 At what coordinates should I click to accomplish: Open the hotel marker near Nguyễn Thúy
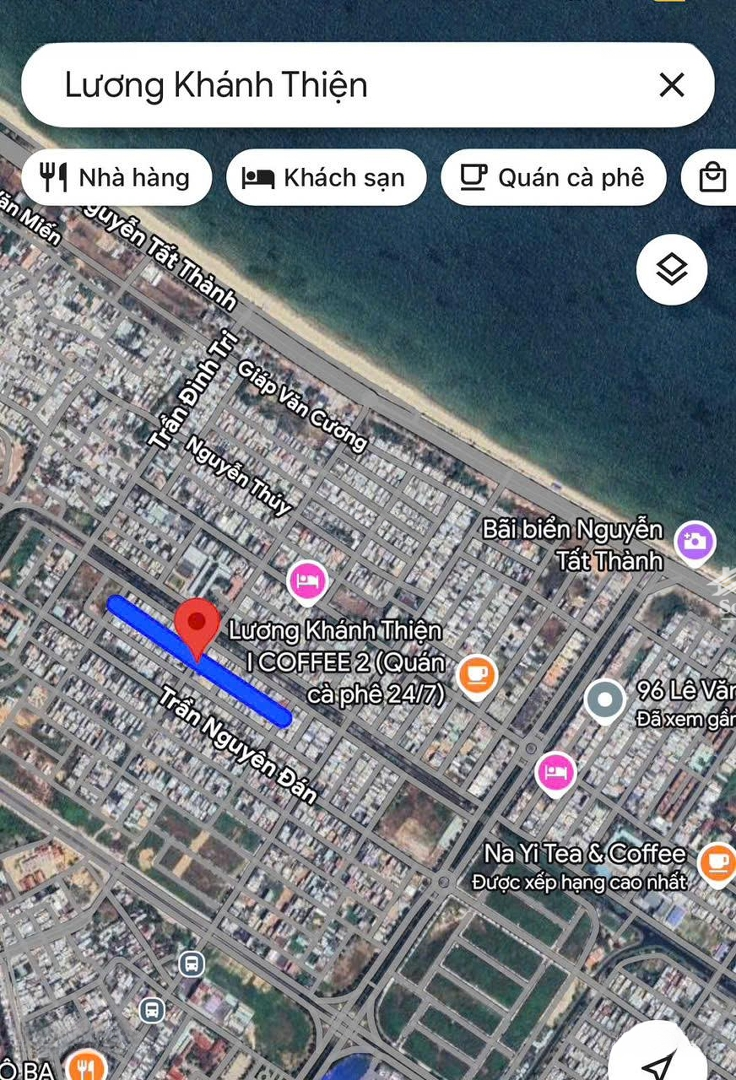[307, 582]
